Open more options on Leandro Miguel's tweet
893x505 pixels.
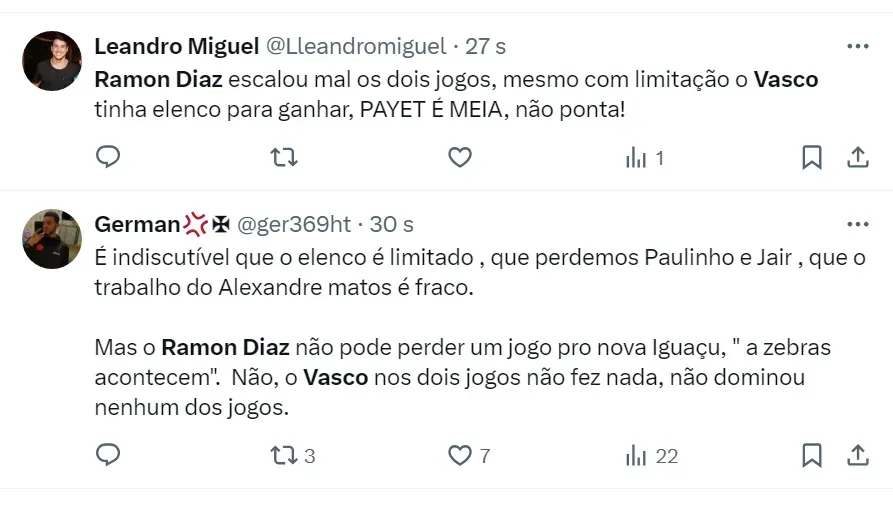point(857,46)
